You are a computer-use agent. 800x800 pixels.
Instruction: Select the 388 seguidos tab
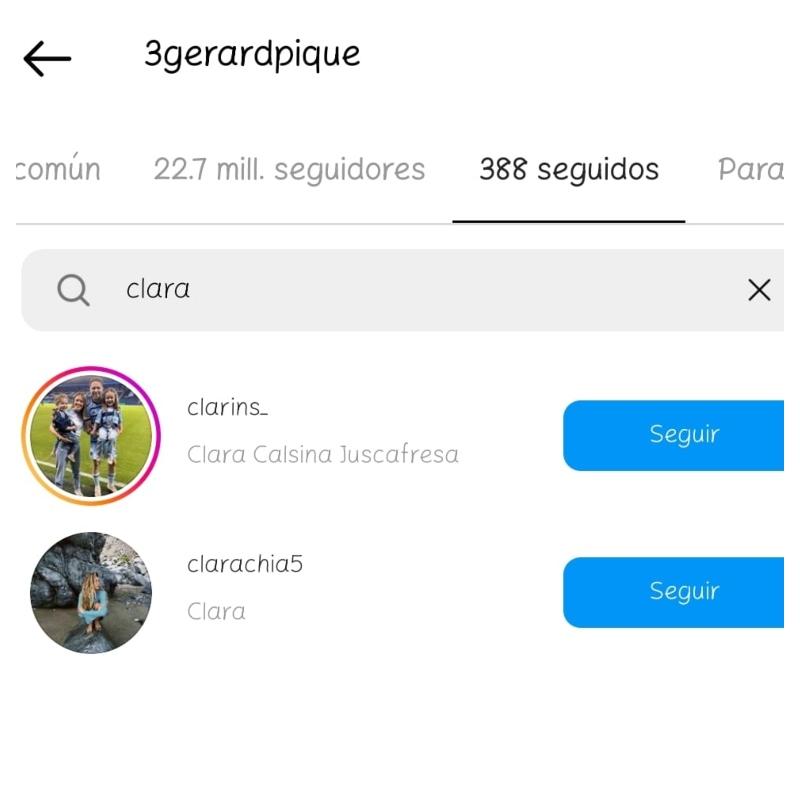[569, 170]
